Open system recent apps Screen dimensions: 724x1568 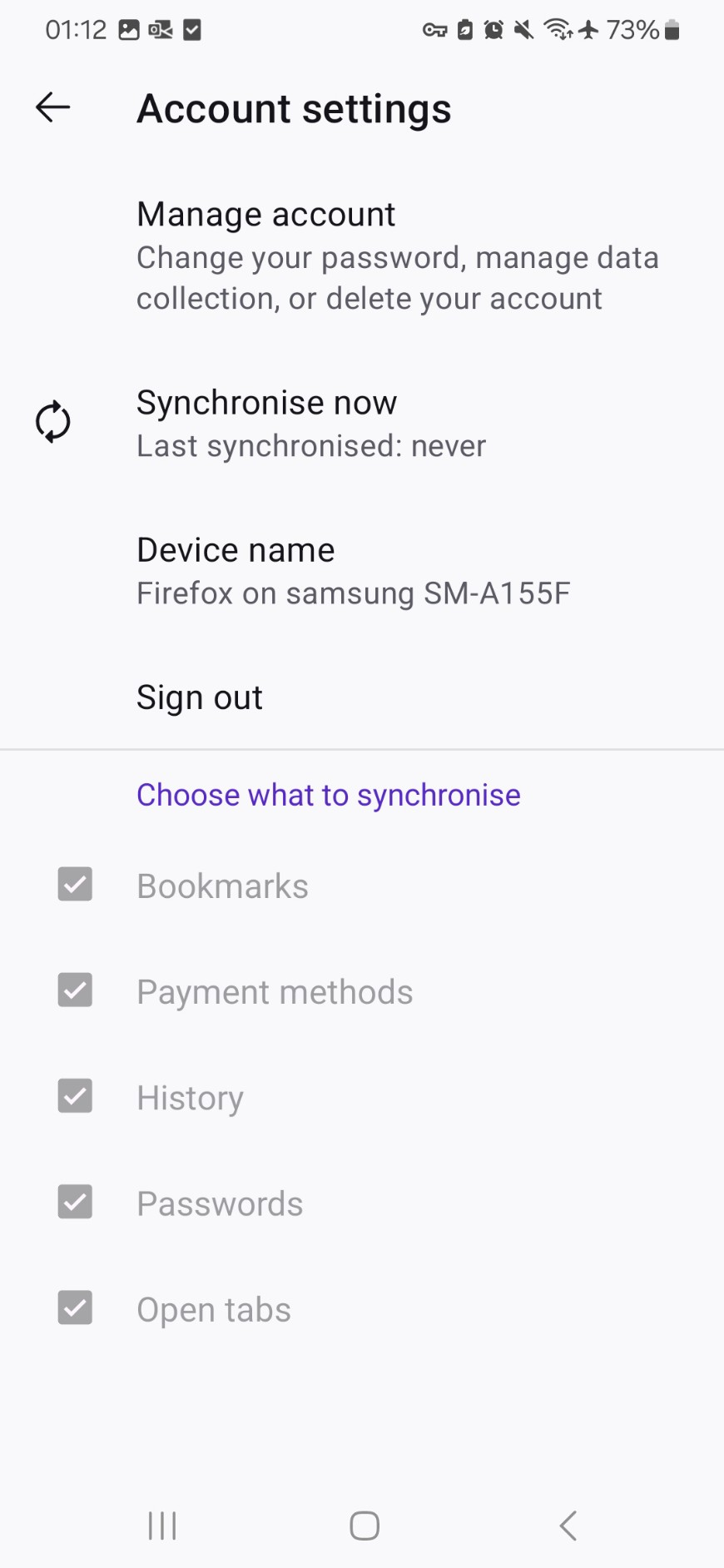tap(162, 1526)
